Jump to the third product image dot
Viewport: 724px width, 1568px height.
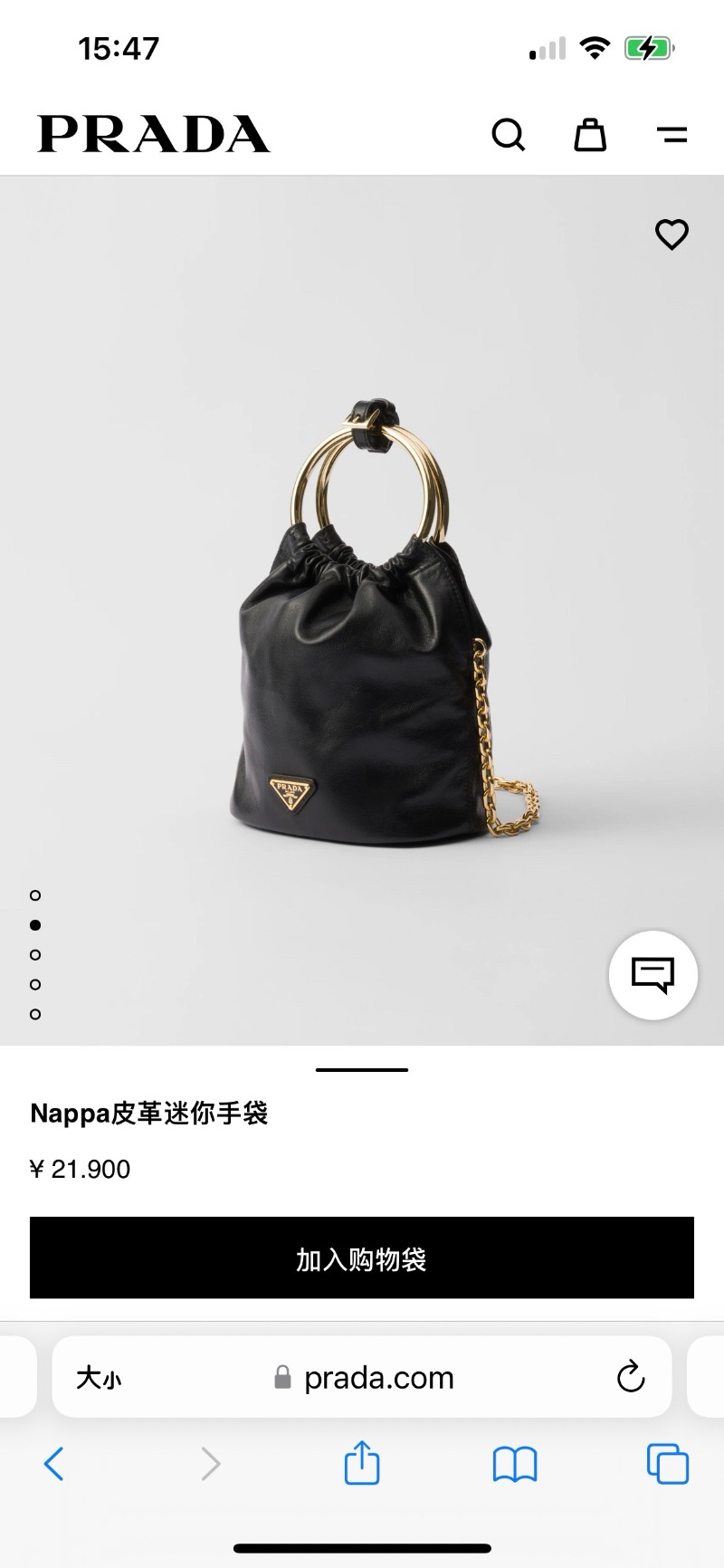(35, 954)
